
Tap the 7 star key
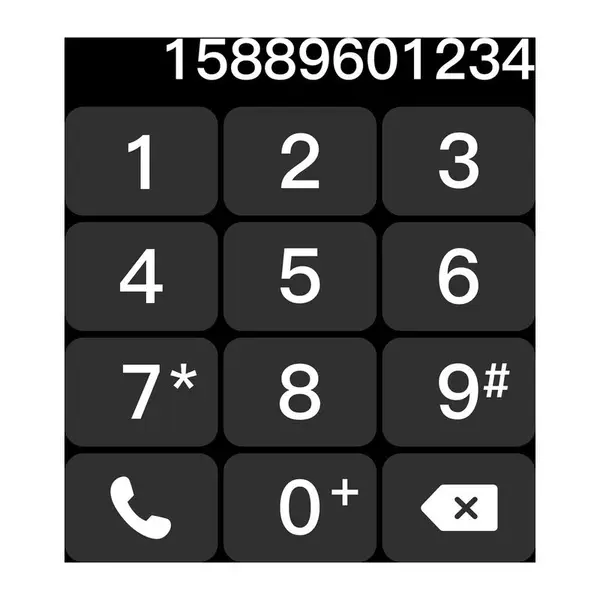click(141, 392)
